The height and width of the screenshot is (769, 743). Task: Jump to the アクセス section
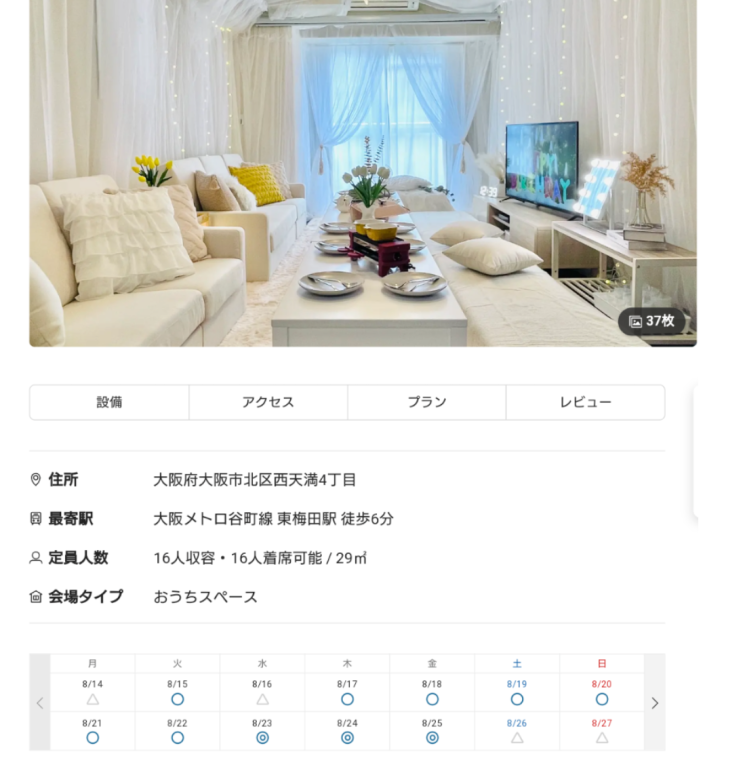[x=268, y=402]
